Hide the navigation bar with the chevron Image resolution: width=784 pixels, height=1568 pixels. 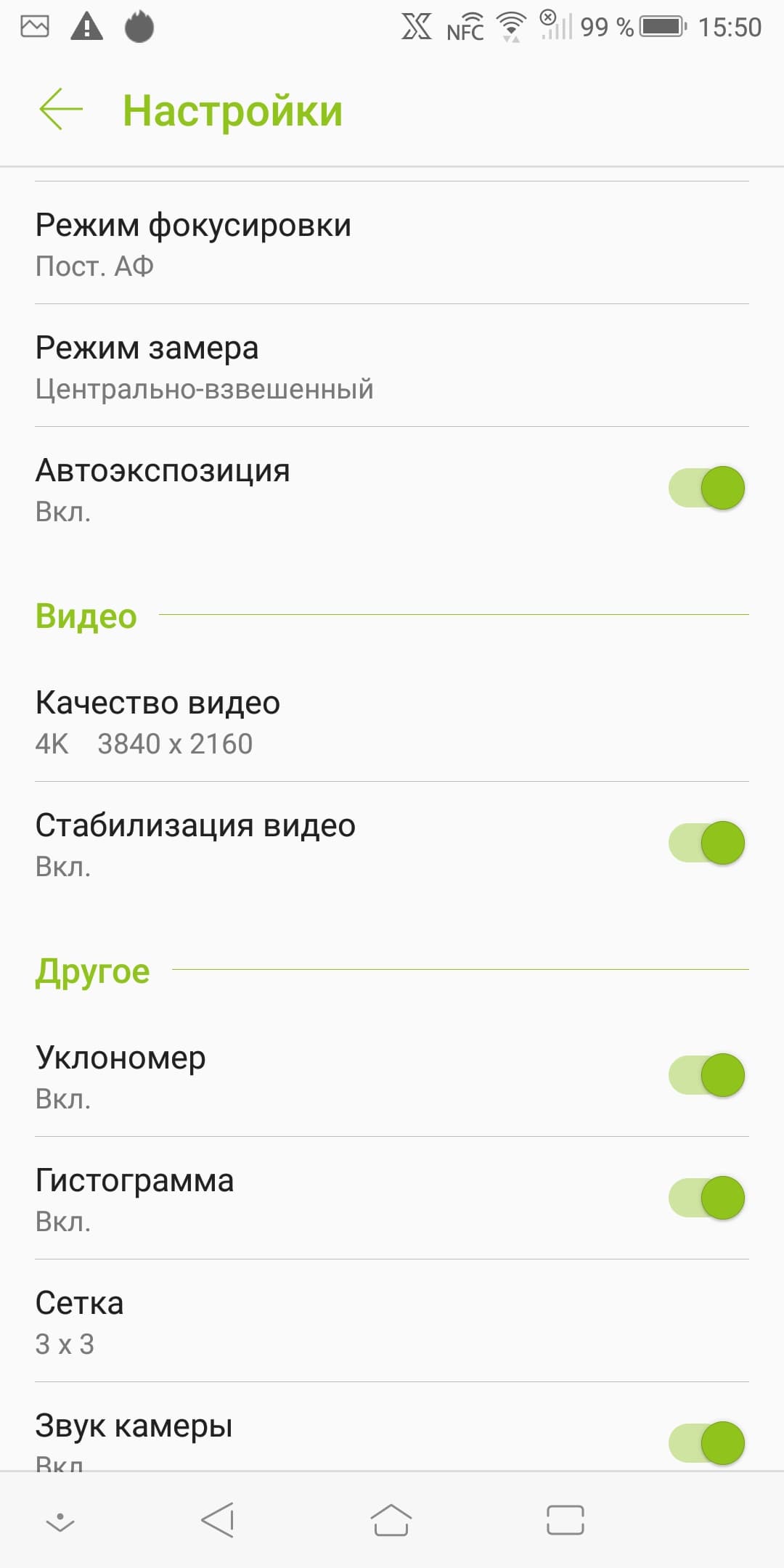(x=60, y=1522)
